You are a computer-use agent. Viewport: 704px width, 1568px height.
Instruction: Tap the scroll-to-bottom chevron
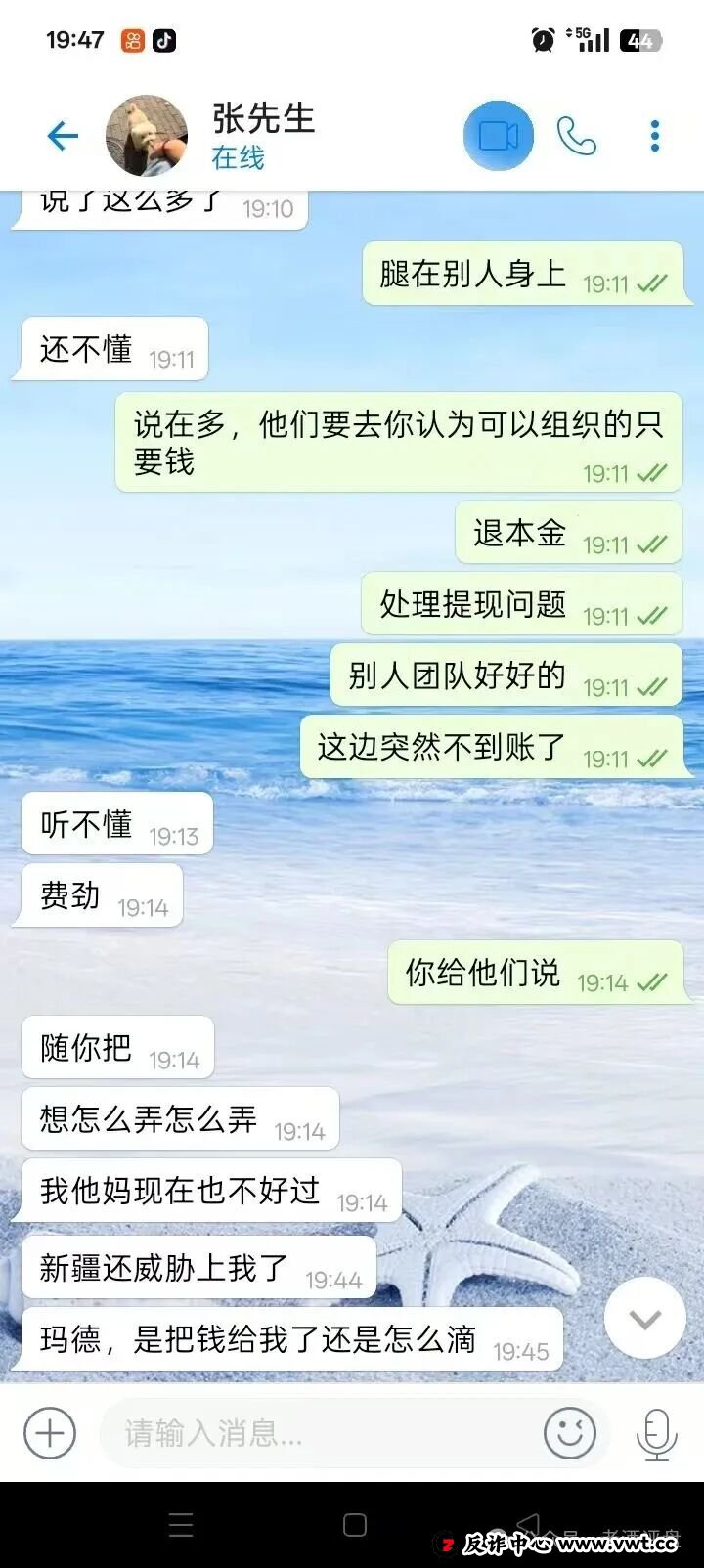click(x=644, y=1318)
